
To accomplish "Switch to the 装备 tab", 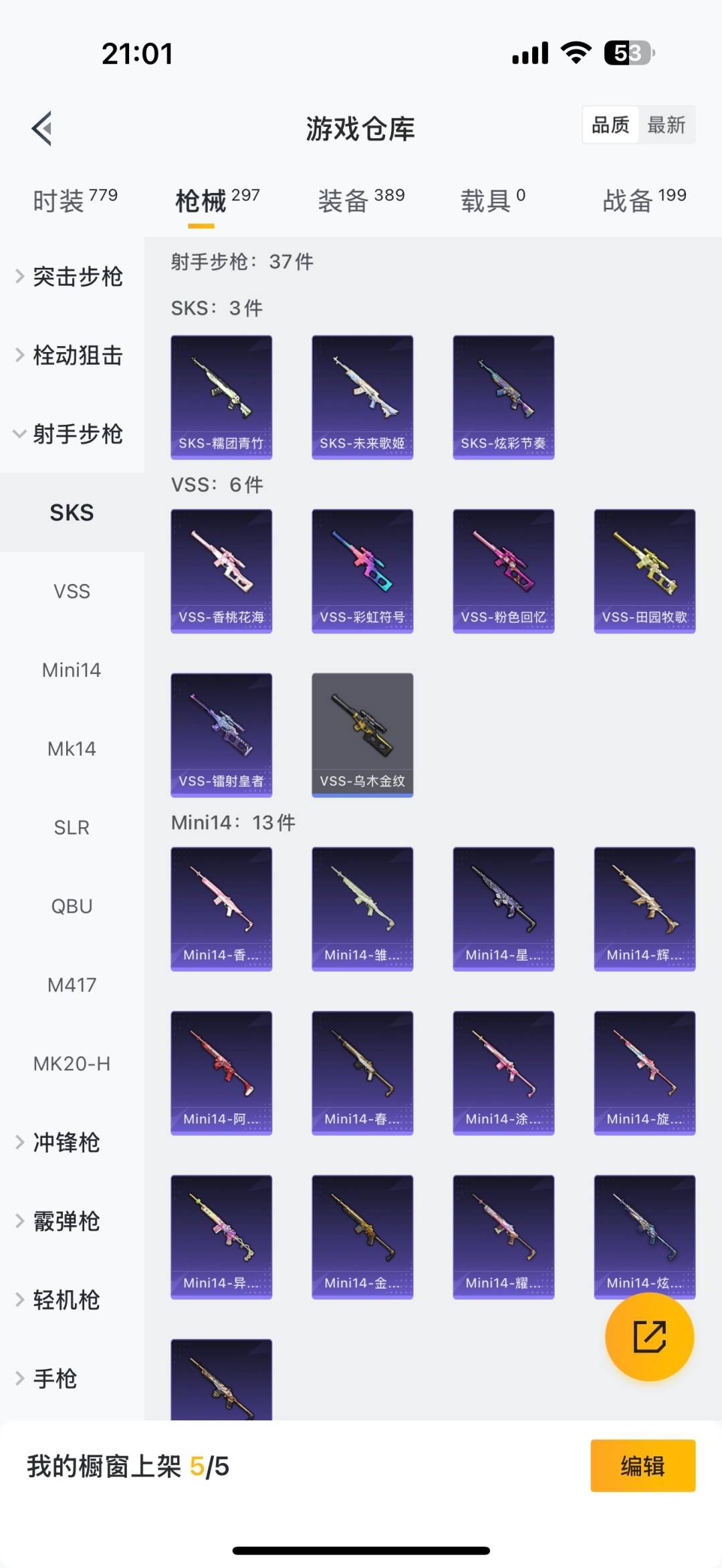I will (360, 200).
